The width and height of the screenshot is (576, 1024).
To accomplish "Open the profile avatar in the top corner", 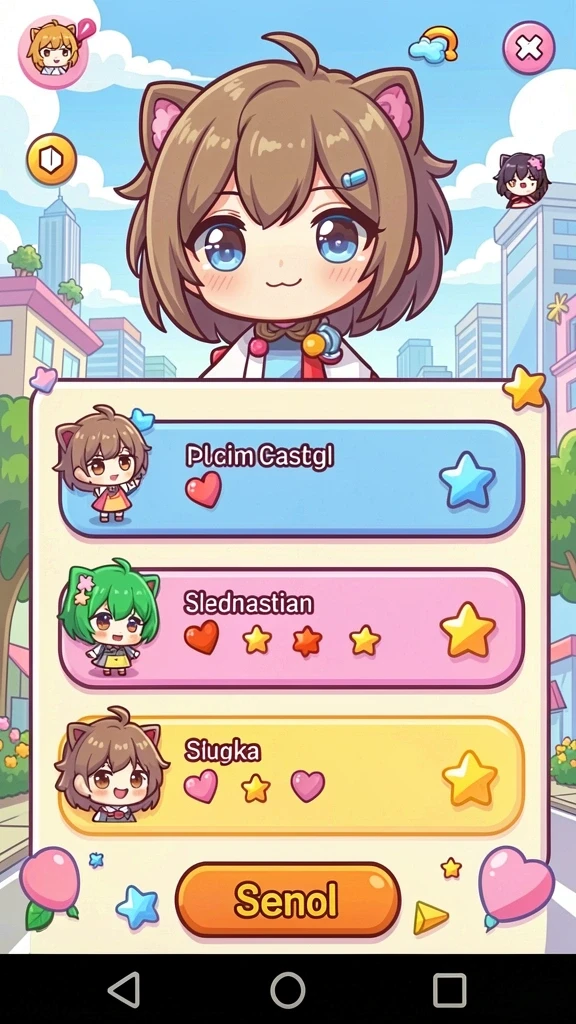I will pos(54,52).
